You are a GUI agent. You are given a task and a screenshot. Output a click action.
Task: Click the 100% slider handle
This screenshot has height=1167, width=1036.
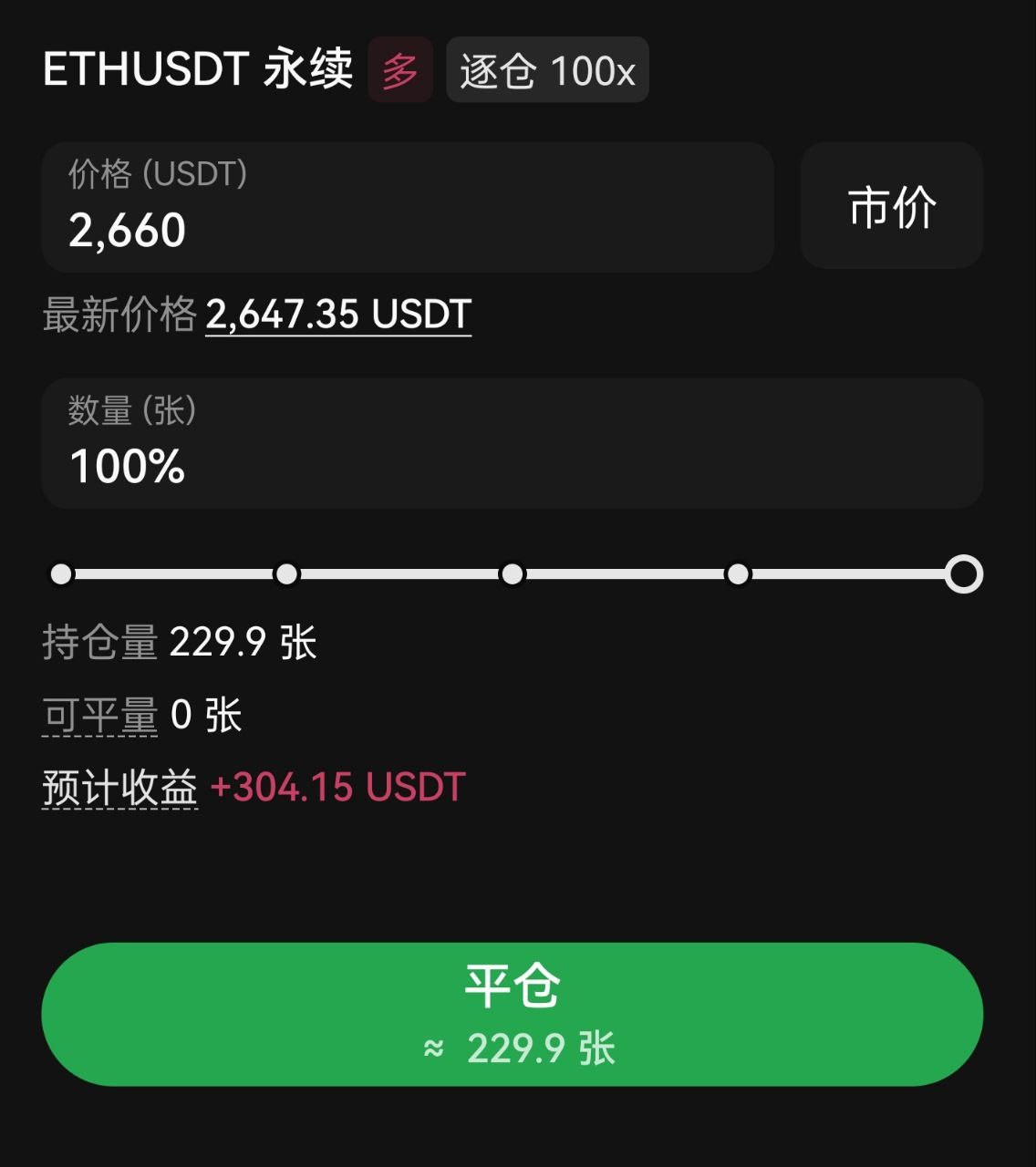click(963, 574)
